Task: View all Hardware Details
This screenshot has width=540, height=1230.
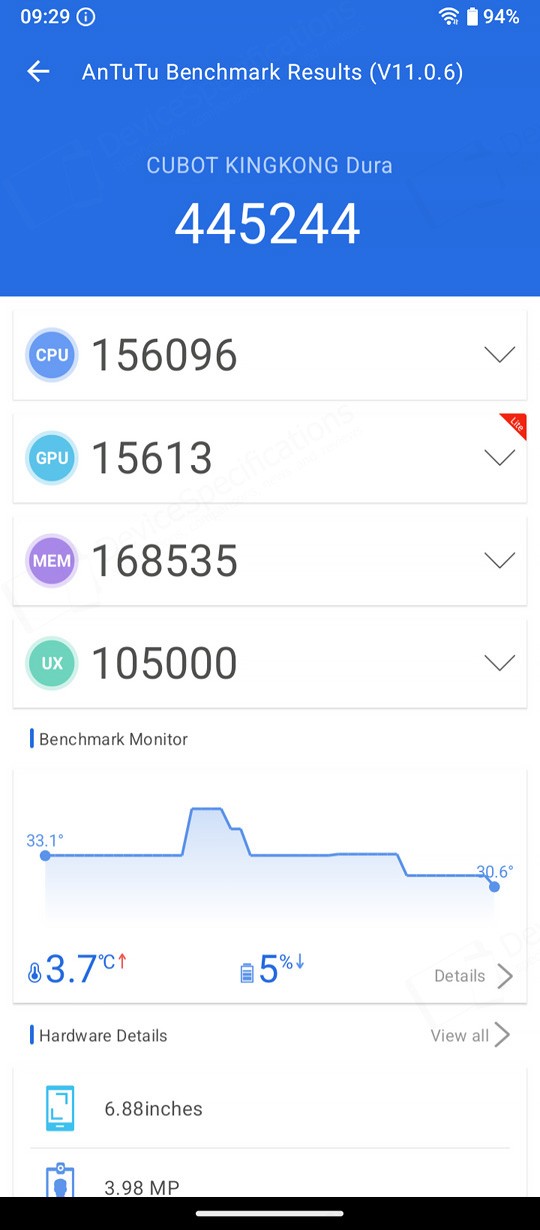Action: tap(471, 1035)
